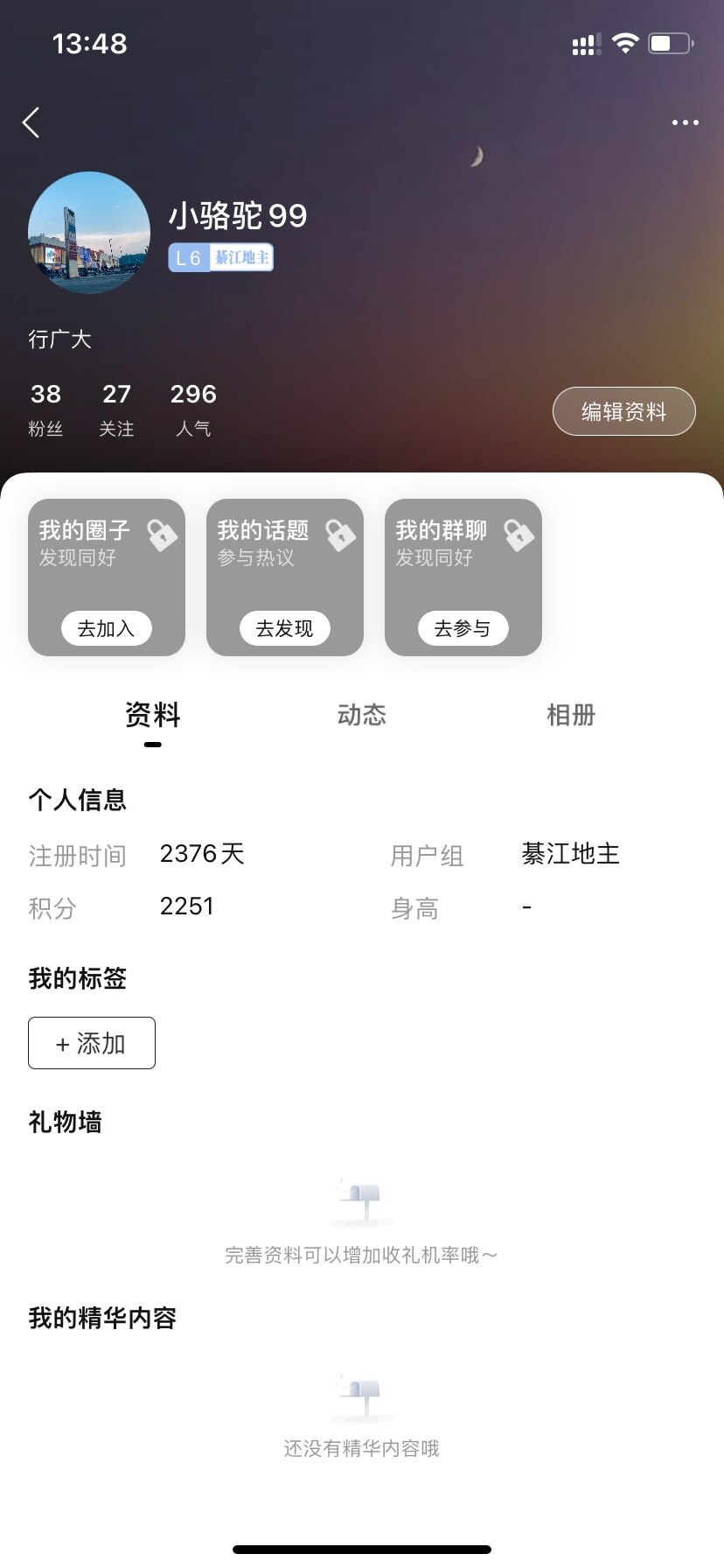Go back using the arrow
The image size is (724, 1568).
point(31,122)
